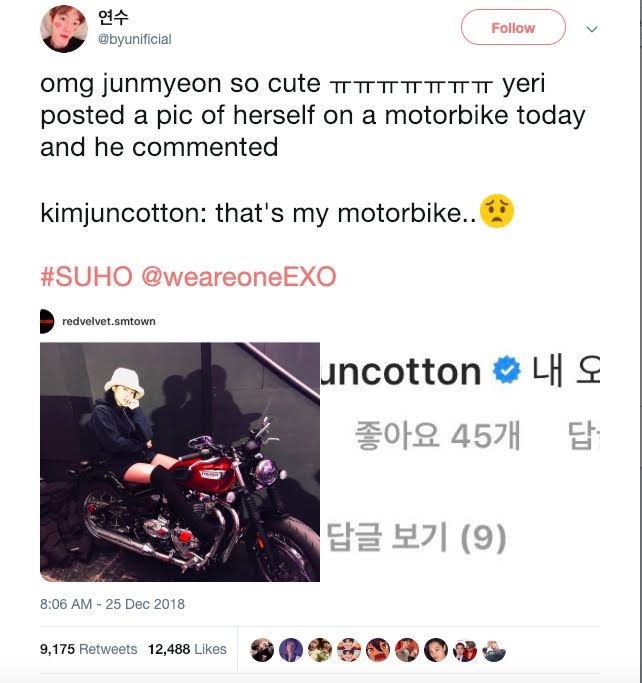Show the 12,488 Likes list
The width and height of the screenshot is (642, 683).
coord(187,649)
